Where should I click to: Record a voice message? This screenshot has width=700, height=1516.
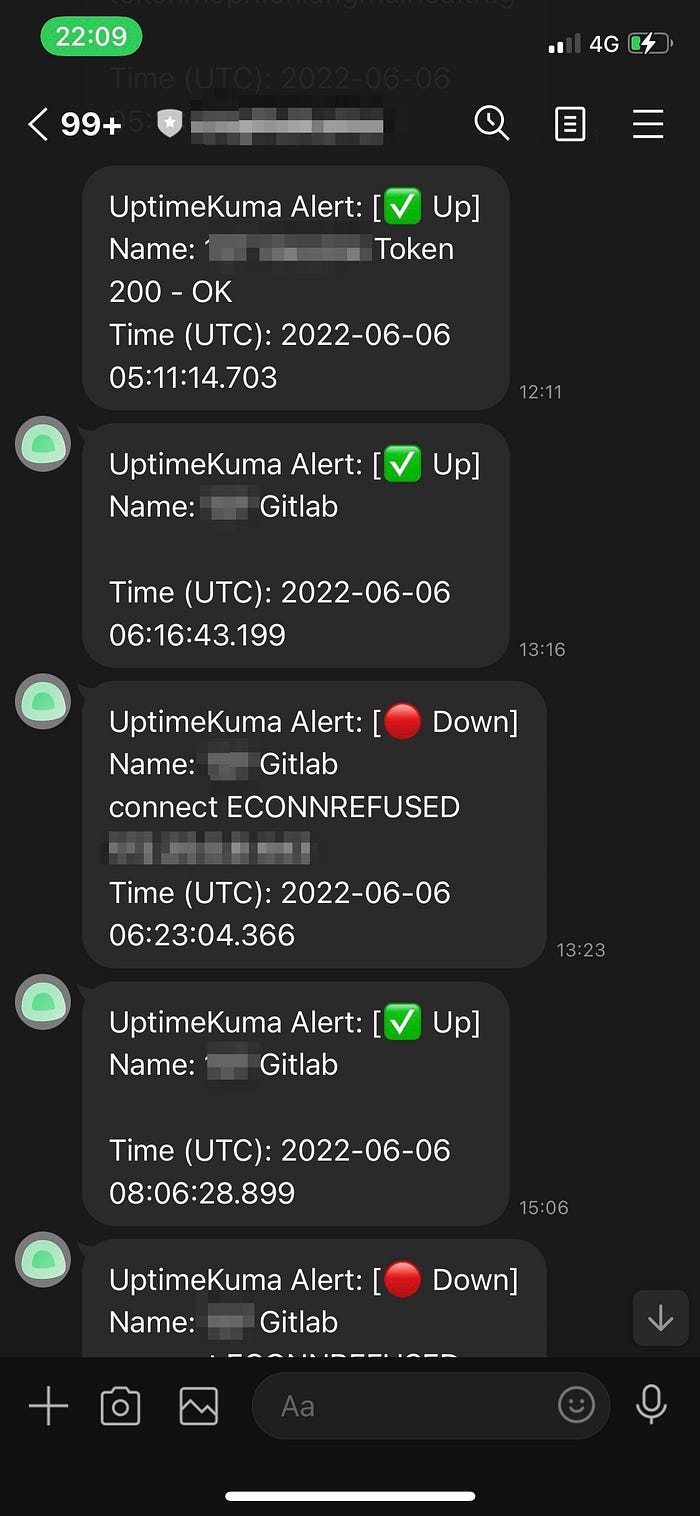[651, 1405]
